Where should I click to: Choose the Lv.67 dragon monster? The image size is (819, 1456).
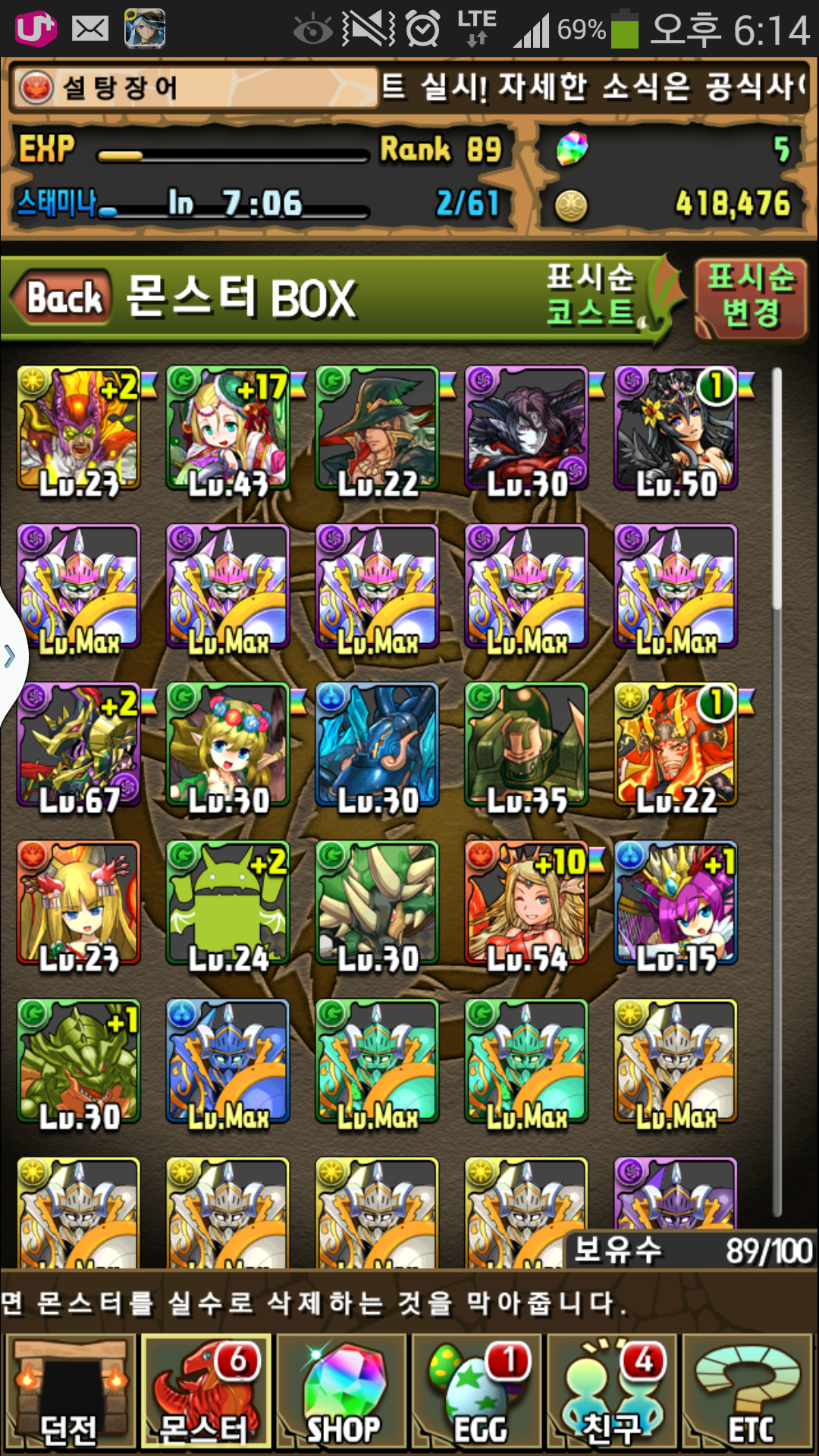point(79,745)
